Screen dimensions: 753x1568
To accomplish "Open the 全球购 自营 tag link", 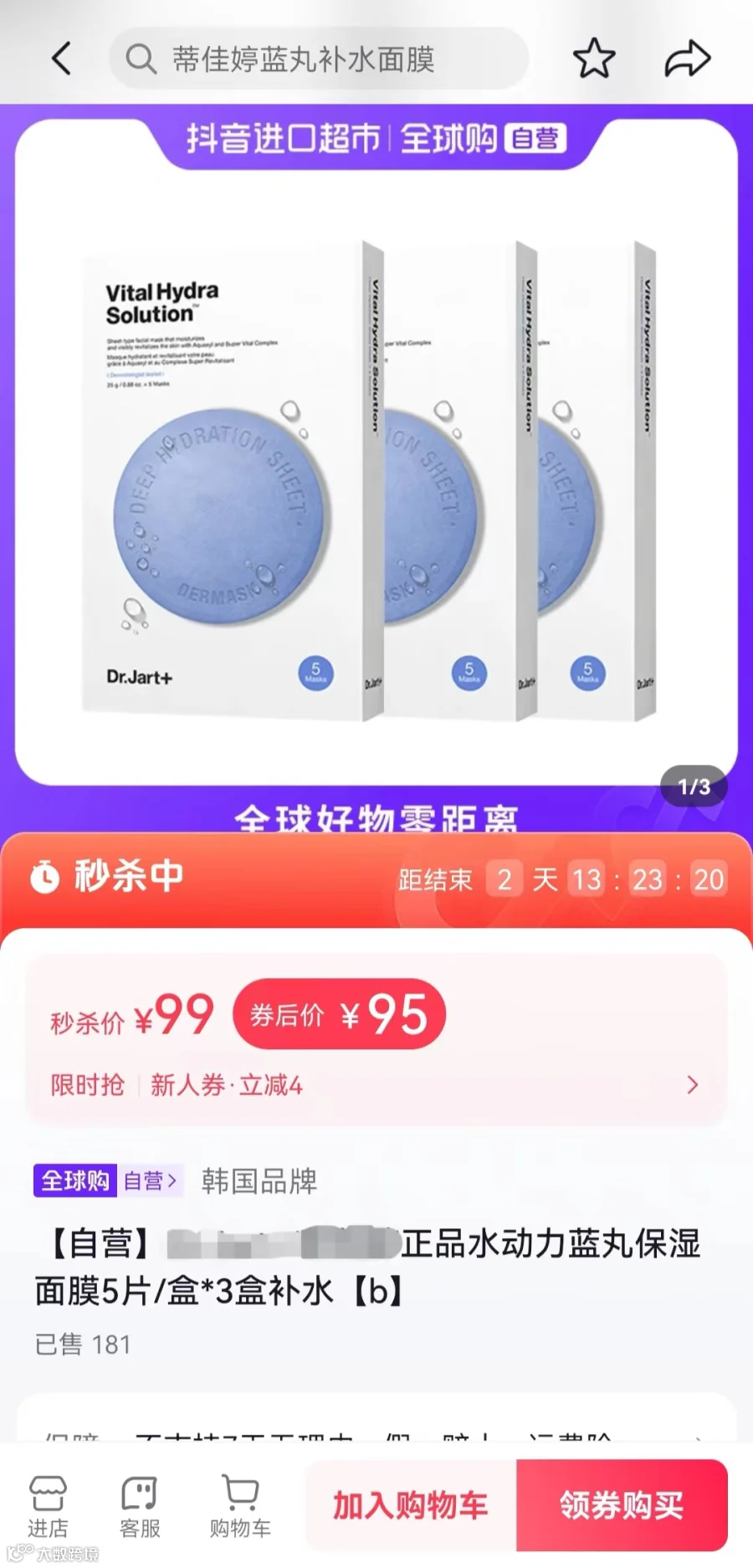I will [x=108, y=1181].
